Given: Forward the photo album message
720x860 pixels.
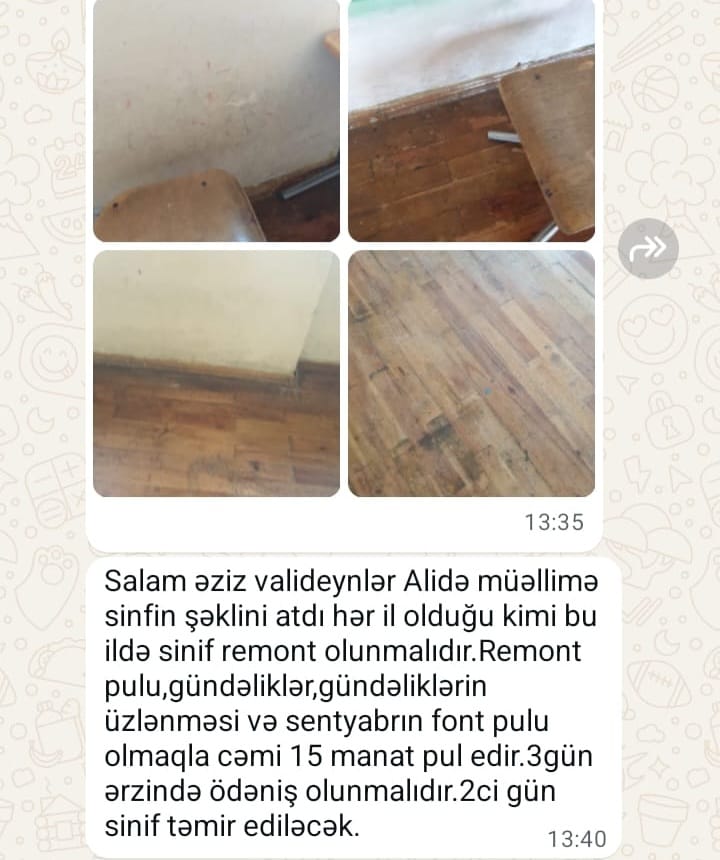Looking at the screenshot, I should coord(648,247).
